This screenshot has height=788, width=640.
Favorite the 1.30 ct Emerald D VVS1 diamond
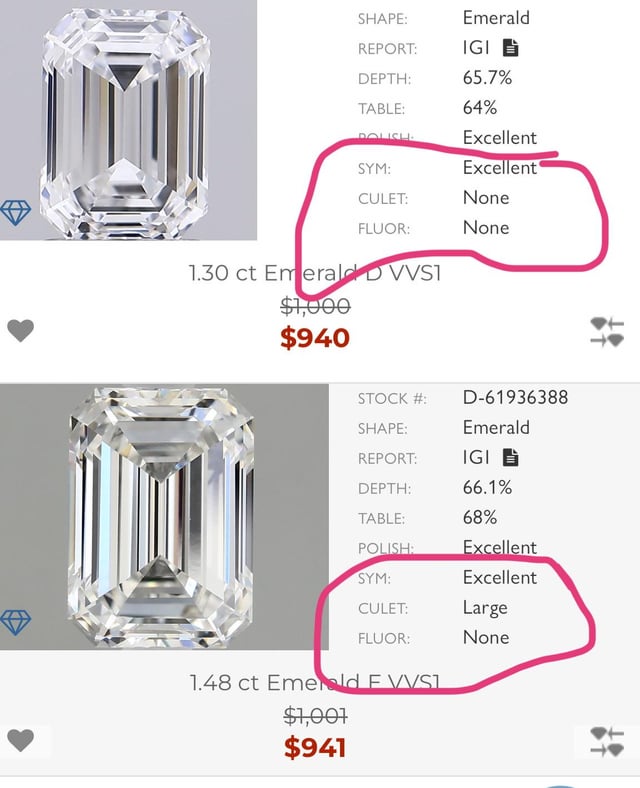click(21, 330)
